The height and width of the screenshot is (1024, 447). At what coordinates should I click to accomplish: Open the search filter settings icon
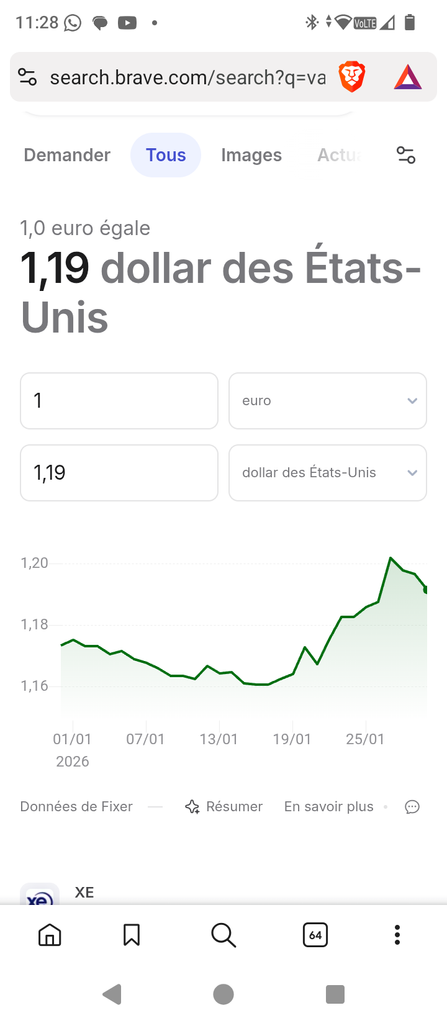[406, 155]
